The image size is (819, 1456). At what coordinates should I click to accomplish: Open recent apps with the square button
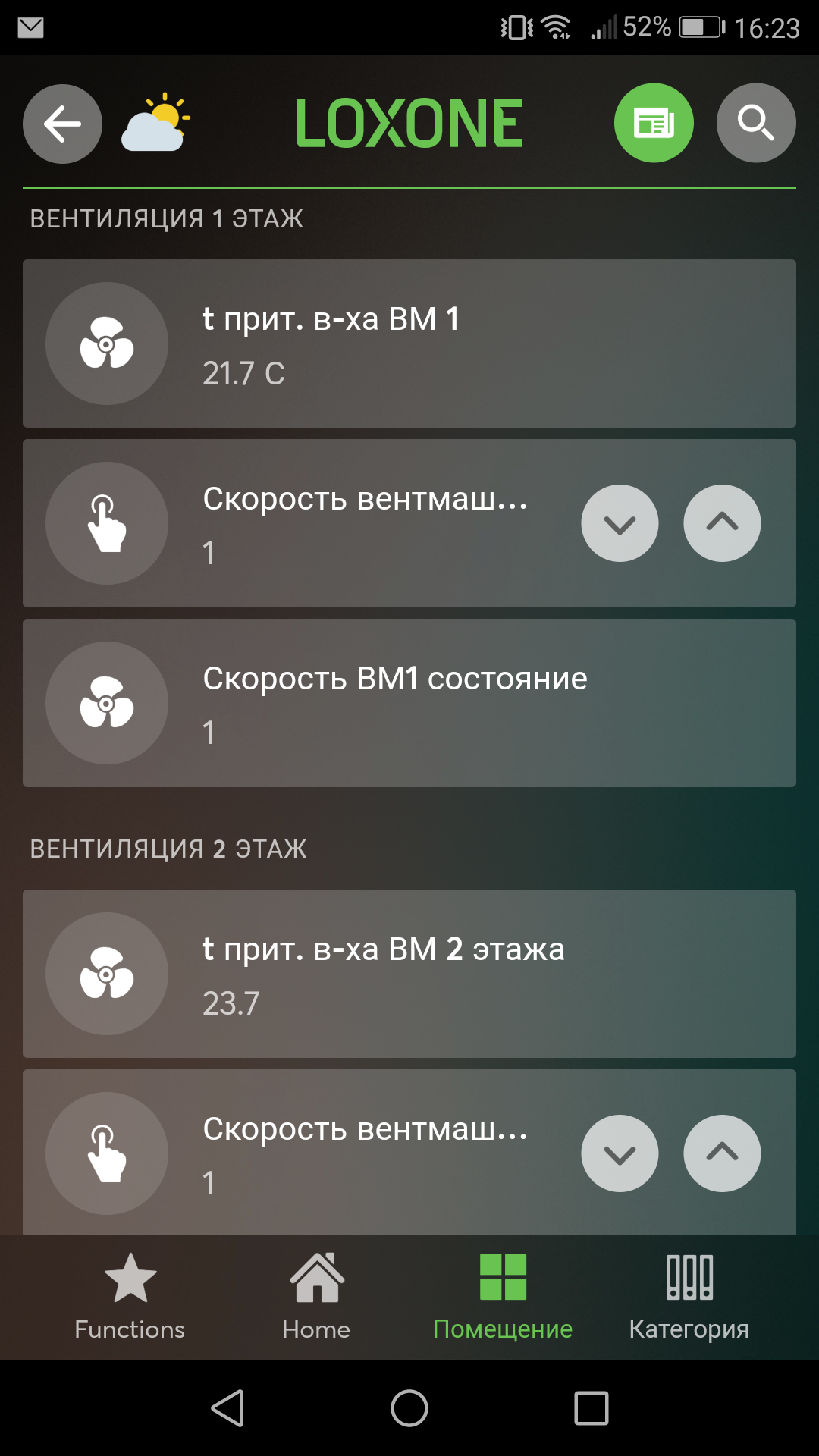tap(591, 1408)
